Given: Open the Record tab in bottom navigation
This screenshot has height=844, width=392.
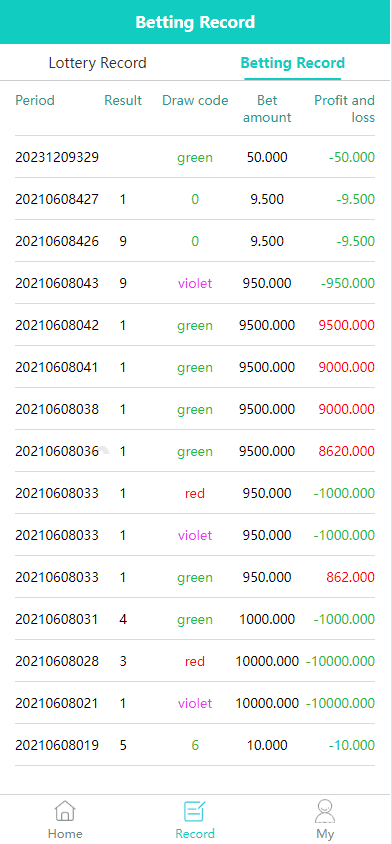Looking at the screenshot, I should coord(195,819).
